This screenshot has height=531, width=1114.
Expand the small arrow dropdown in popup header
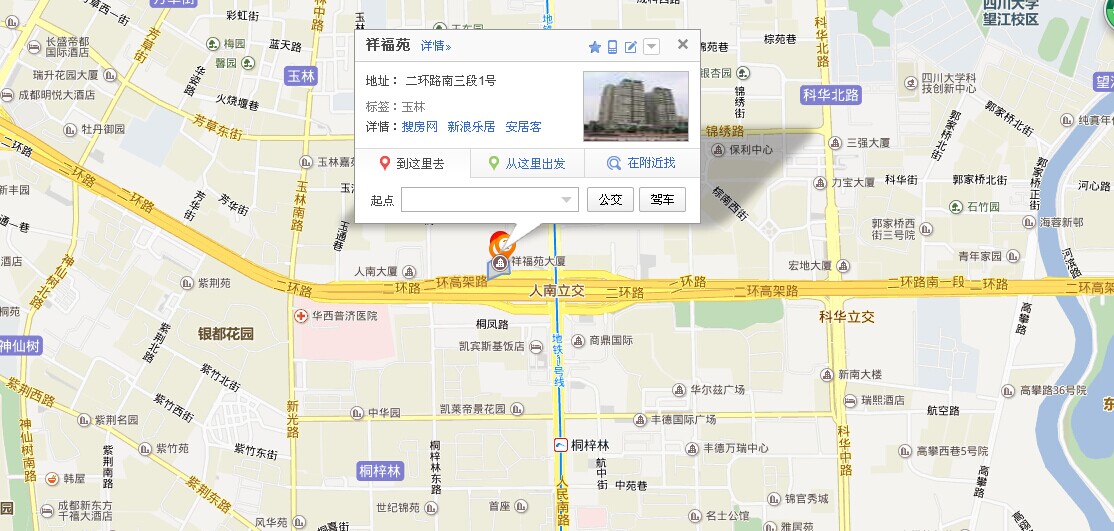[x=651, y=46]
